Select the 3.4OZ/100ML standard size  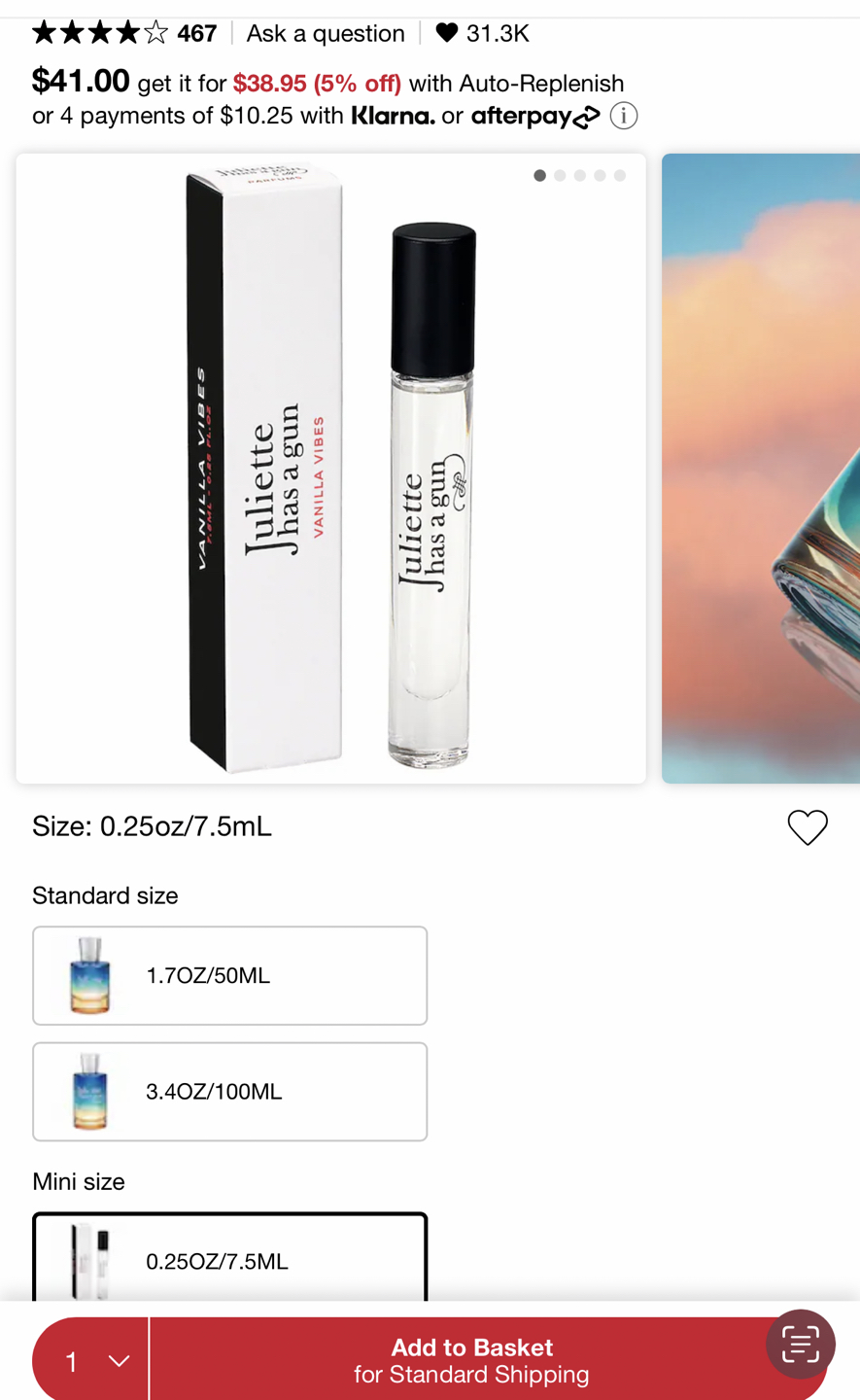click(230, 1091)
